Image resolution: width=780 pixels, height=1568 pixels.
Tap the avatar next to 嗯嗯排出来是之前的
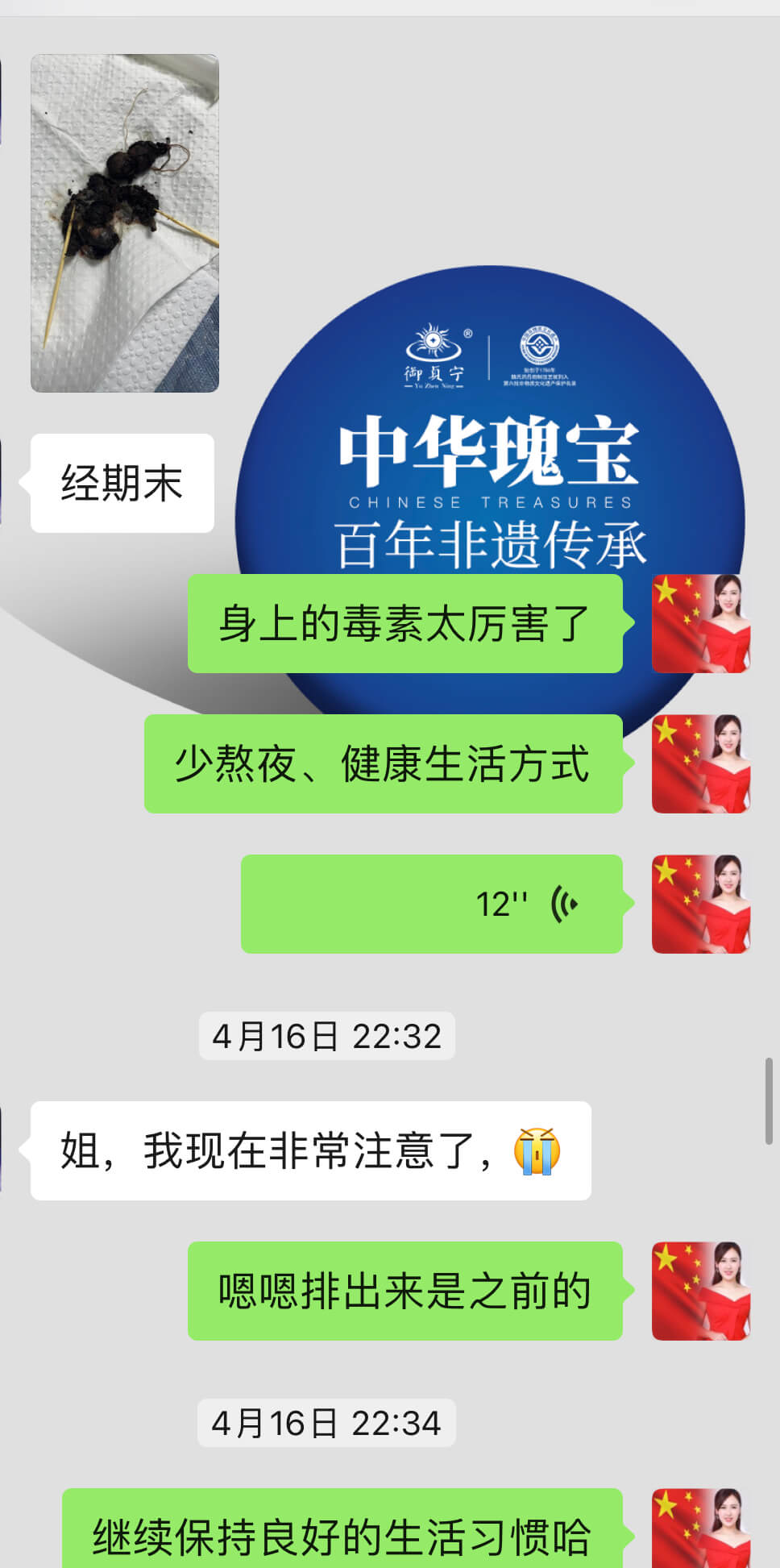point(700,1291)
